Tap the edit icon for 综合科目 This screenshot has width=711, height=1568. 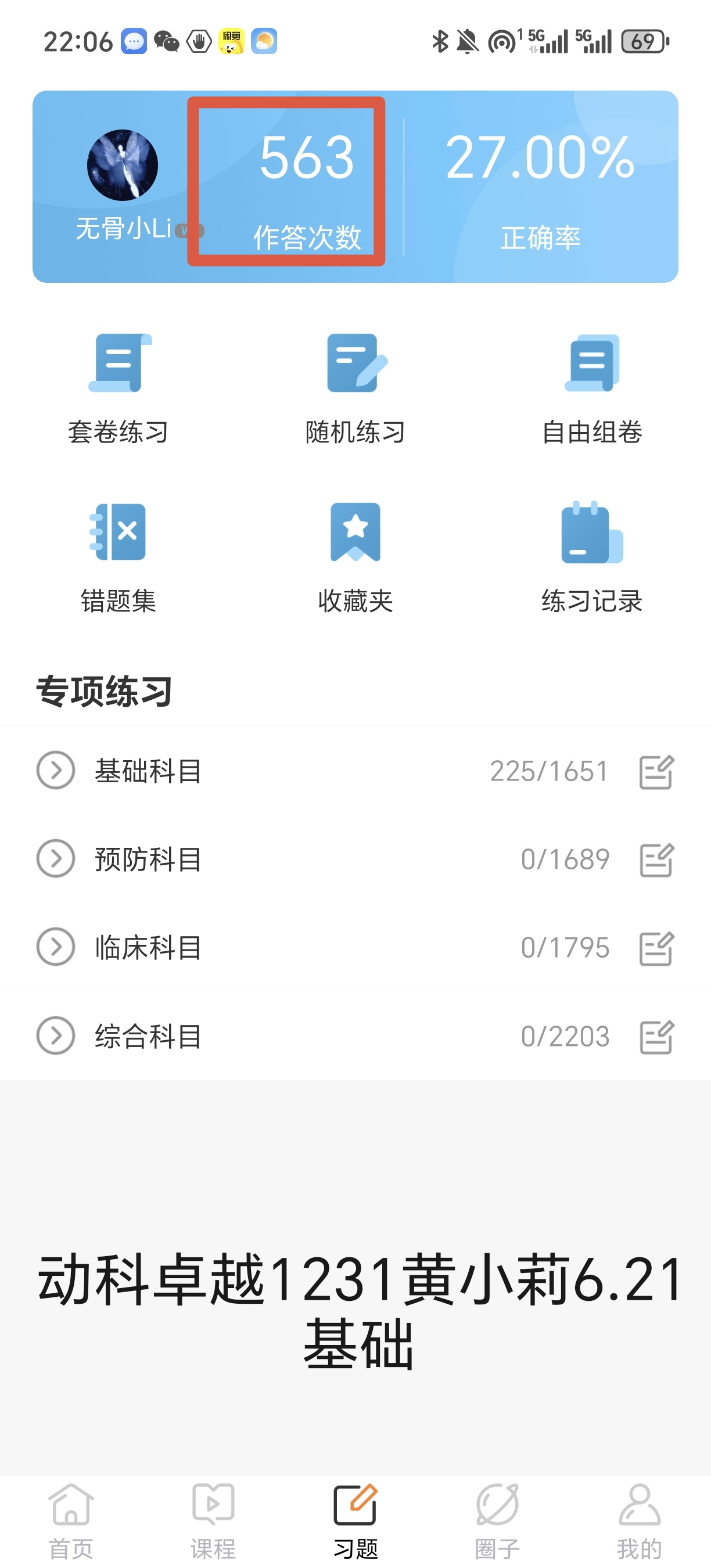pyautogui.click(x=657, y=1037)
